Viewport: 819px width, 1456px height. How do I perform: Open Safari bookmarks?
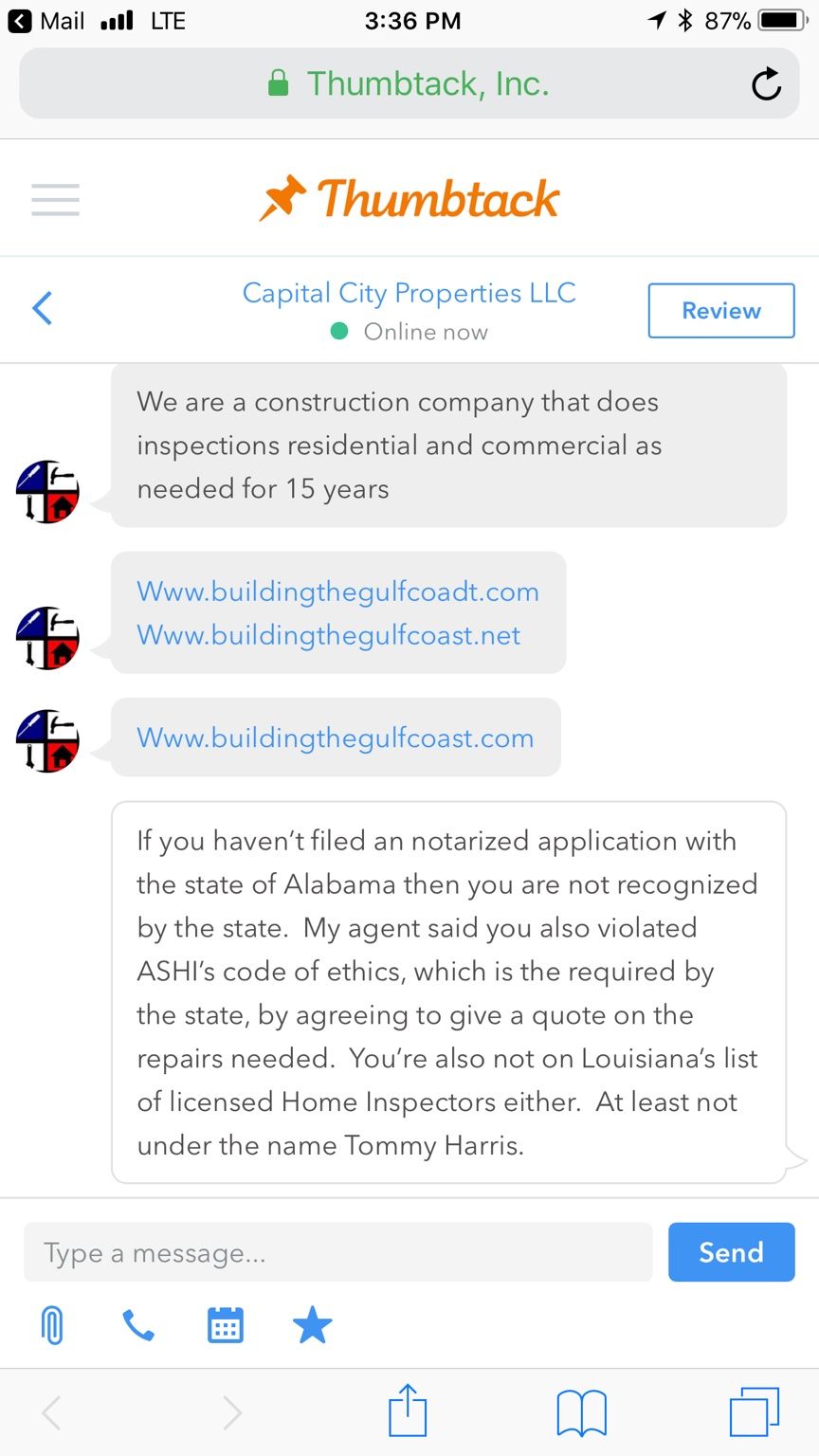[x=581, y=1412]
